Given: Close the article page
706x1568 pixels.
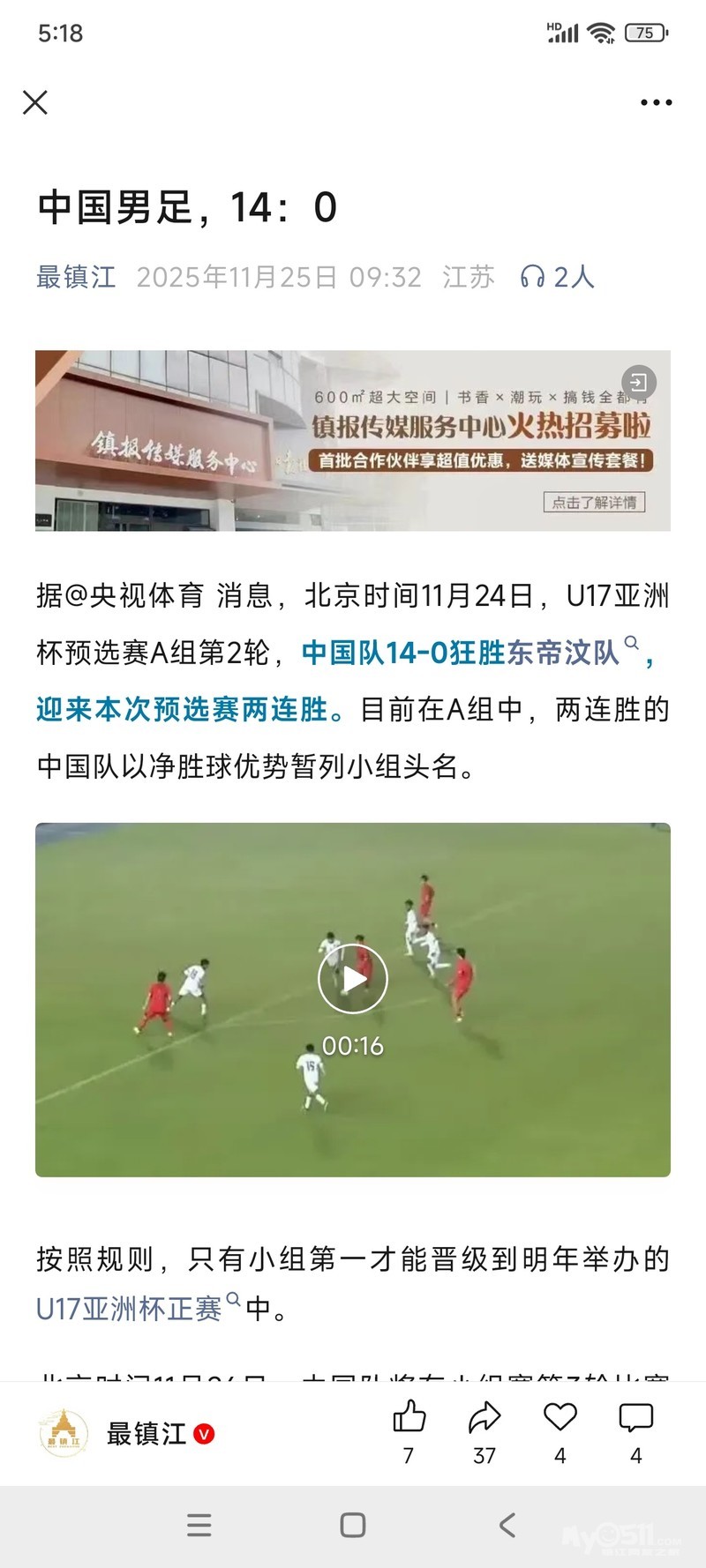Looking at the screenshot, I should 35,102.
